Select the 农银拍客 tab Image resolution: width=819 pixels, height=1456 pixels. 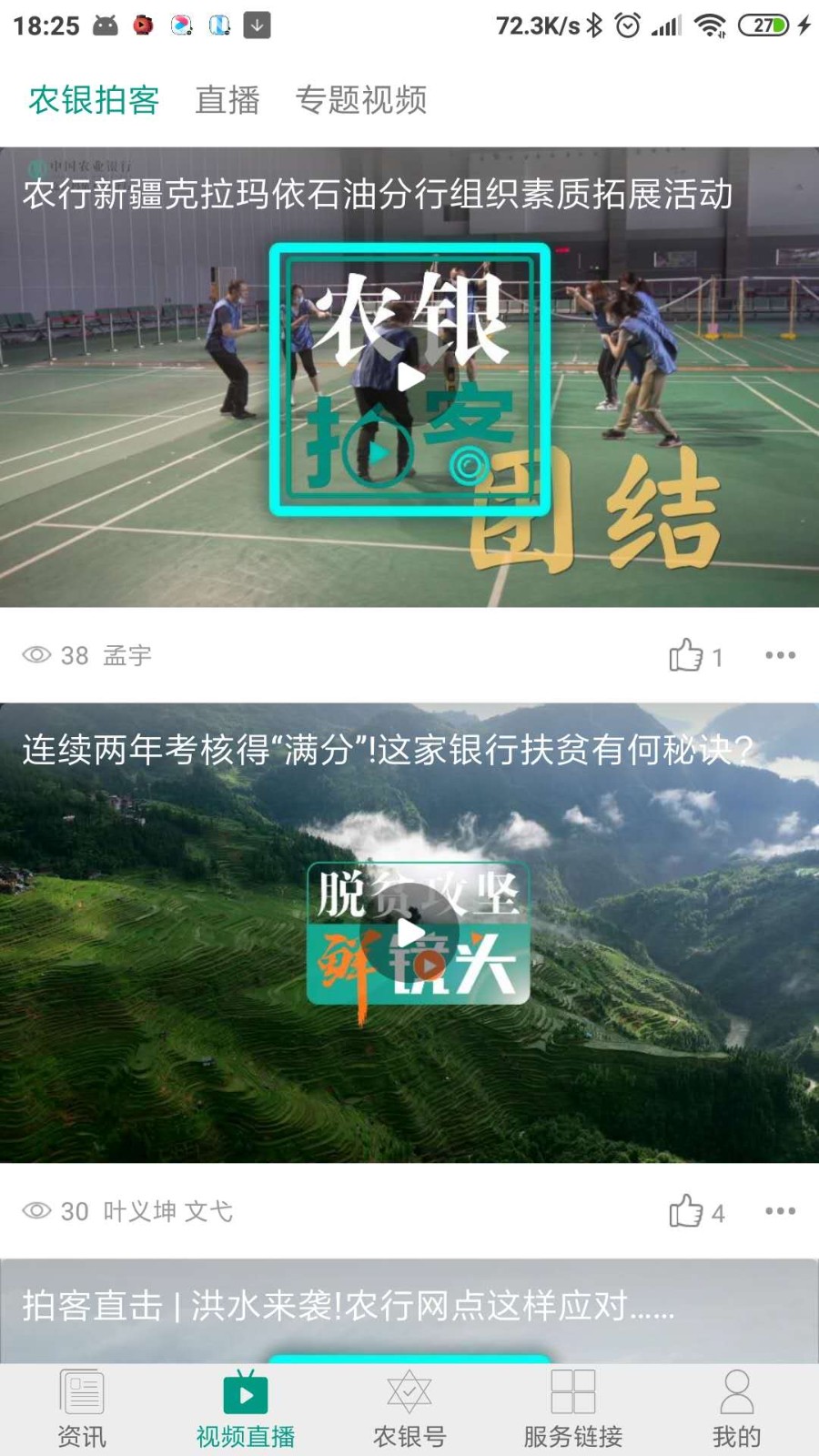point(94,100)
